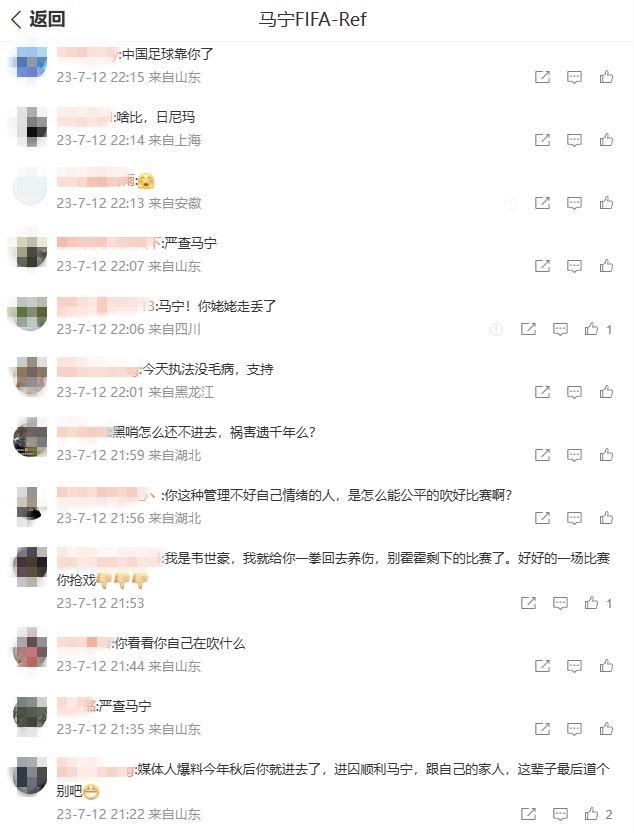This screenshot has width=634, height=833.
Task: Like the comment 啥比，日尼玛
Action: click(x=606, y=140)
